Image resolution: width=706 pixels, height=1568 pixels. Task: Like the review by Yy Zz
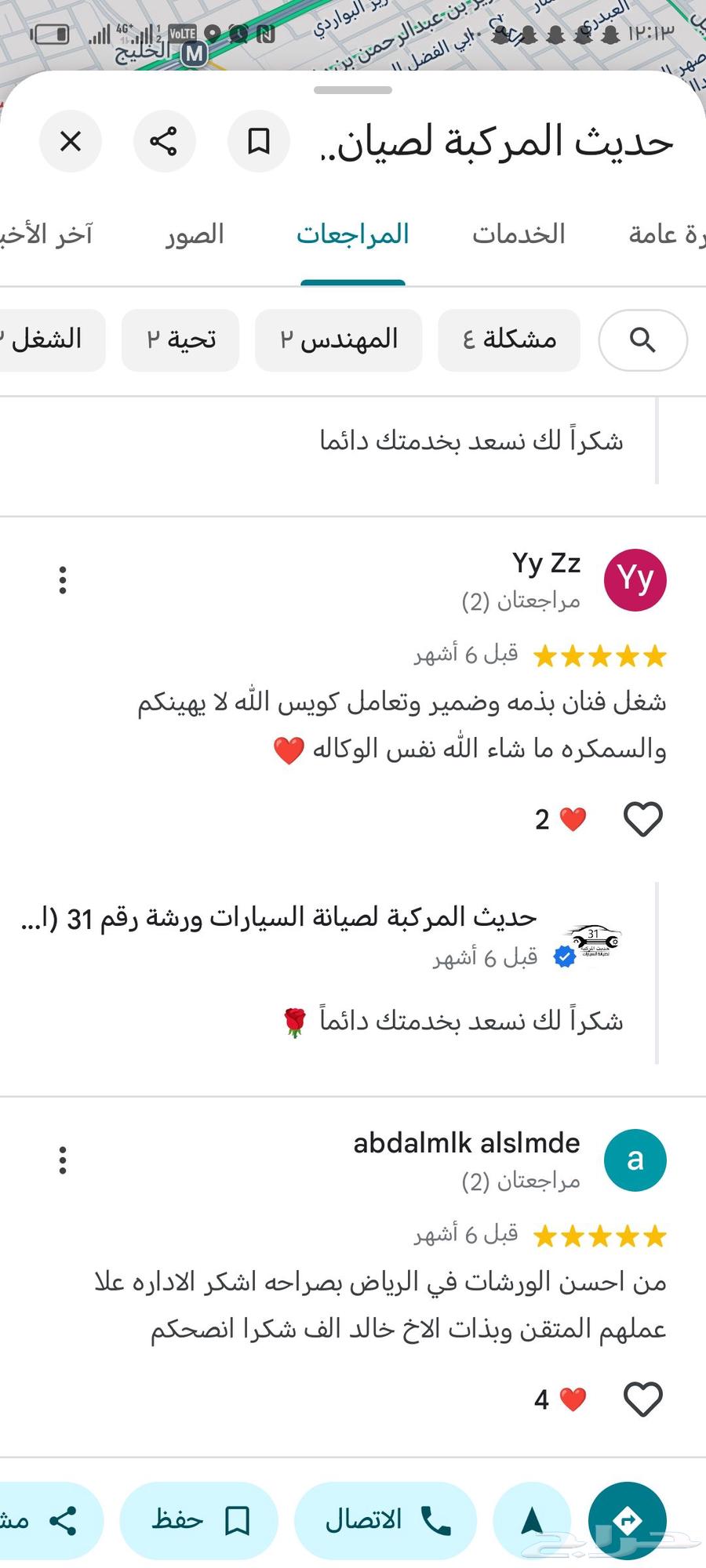pyautogui.click(x=642, y=818)
